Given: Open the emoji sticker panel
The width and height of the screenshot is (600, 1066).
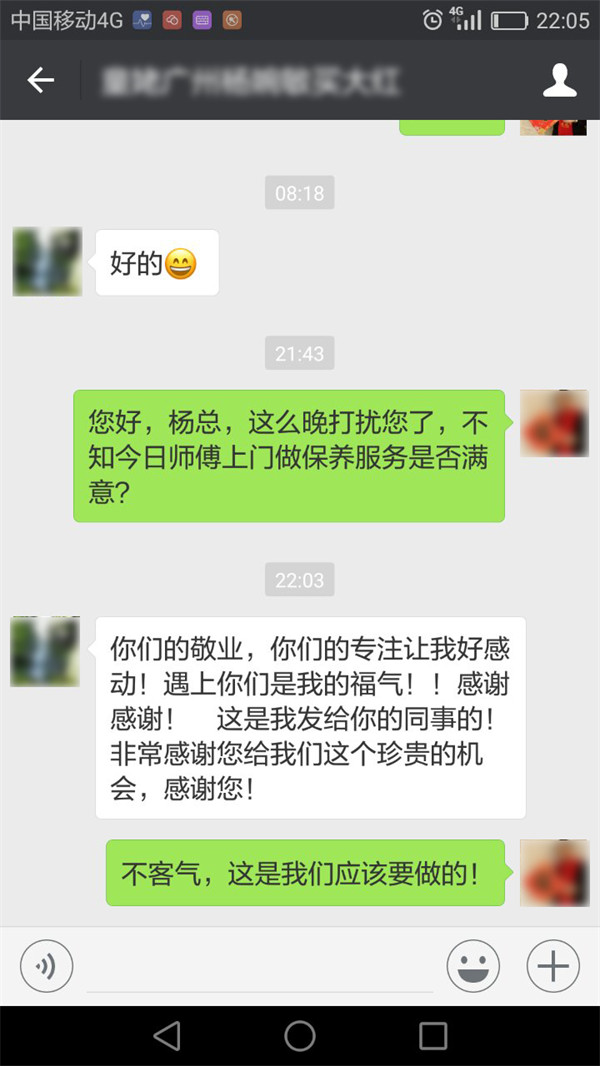Looking at the screenshot, I should click(473, 966).
